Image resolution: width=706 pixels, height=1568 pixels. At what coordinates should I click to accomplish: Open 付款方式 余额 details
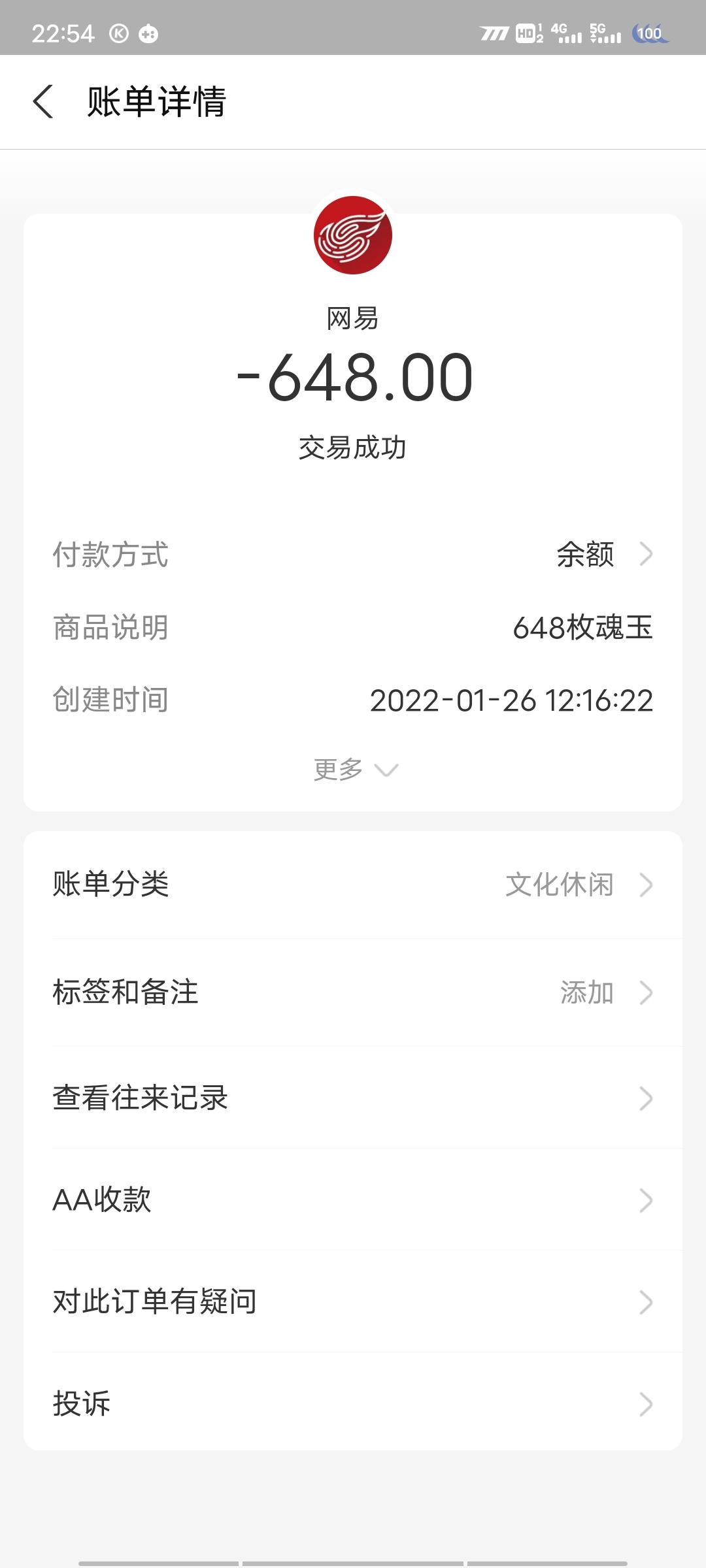[x=603, y=555]
